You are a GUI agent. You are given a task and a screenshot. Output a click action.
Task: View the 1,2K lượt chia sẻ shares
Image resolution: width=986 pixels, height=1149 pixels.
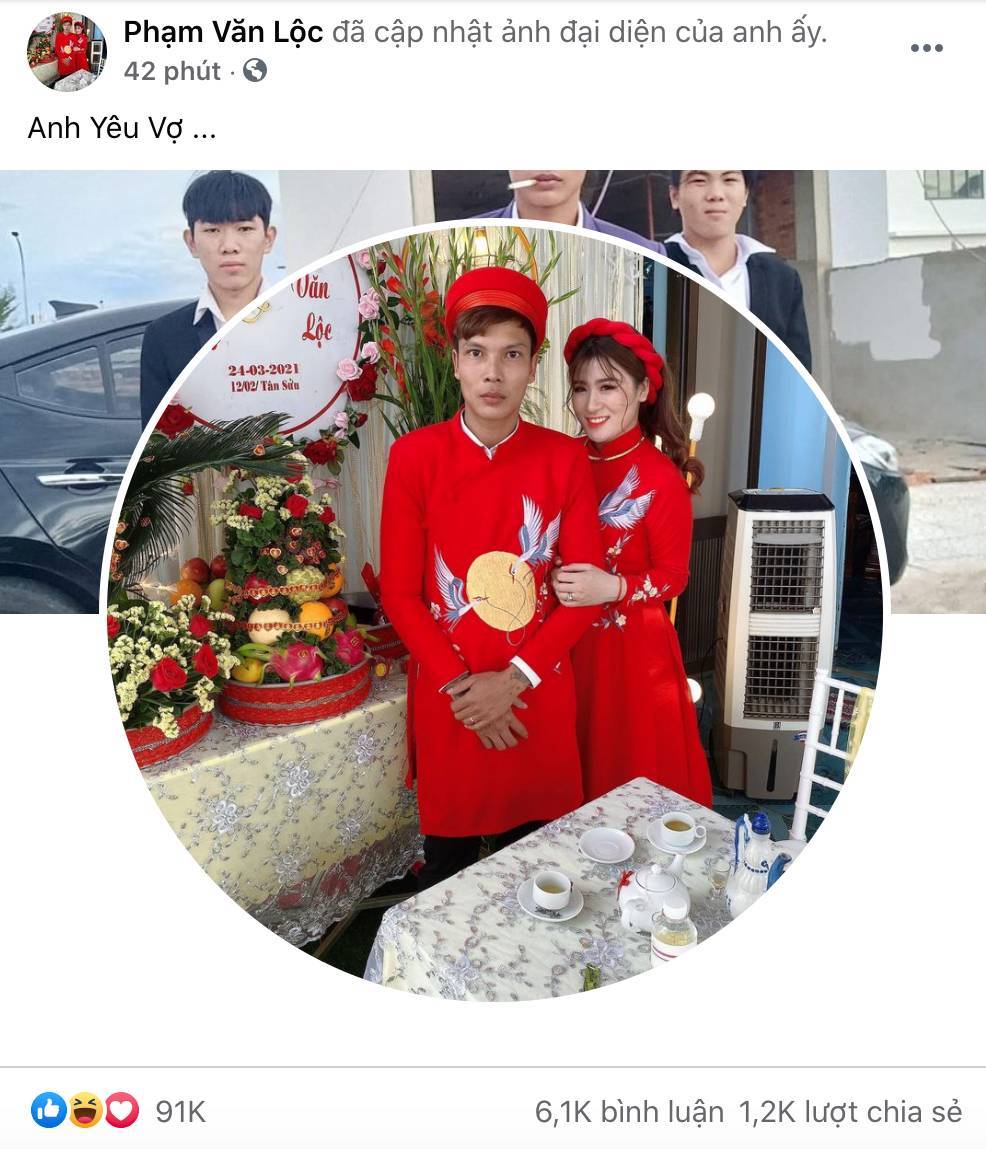coord(850,1111)
